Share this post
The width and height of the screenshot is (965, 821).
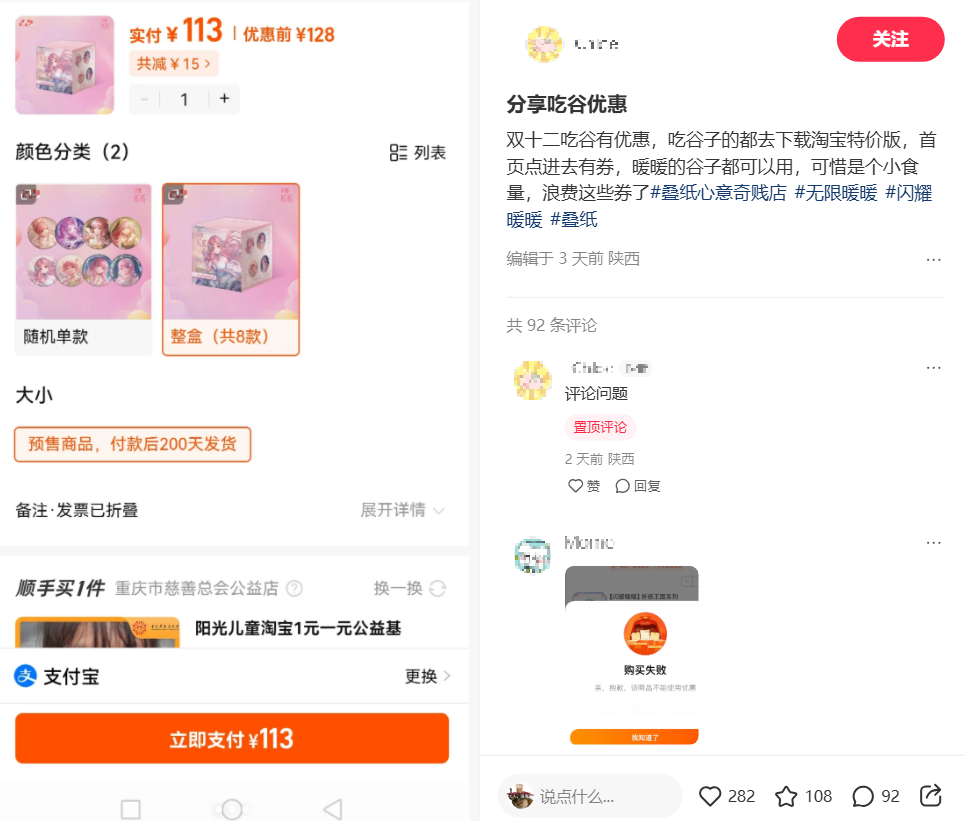point(930,796)
